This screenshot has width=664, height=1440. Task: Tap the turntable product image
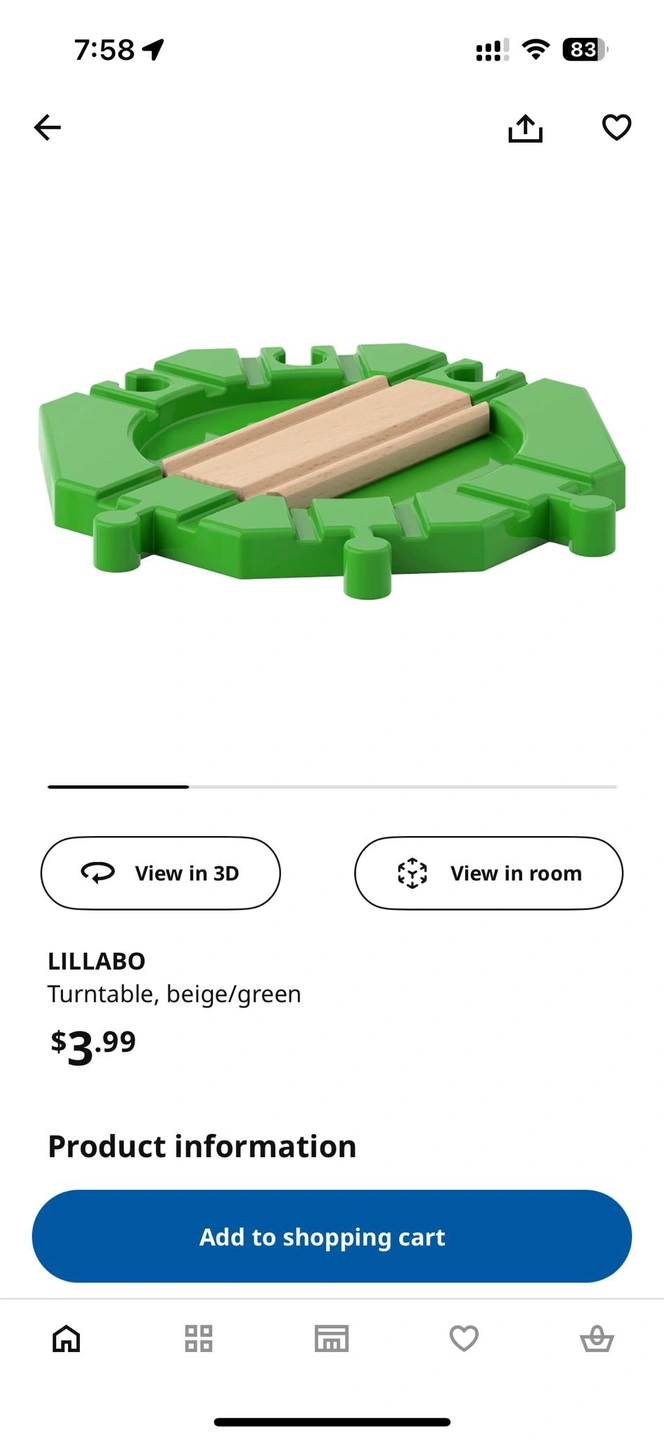(332, 472)
